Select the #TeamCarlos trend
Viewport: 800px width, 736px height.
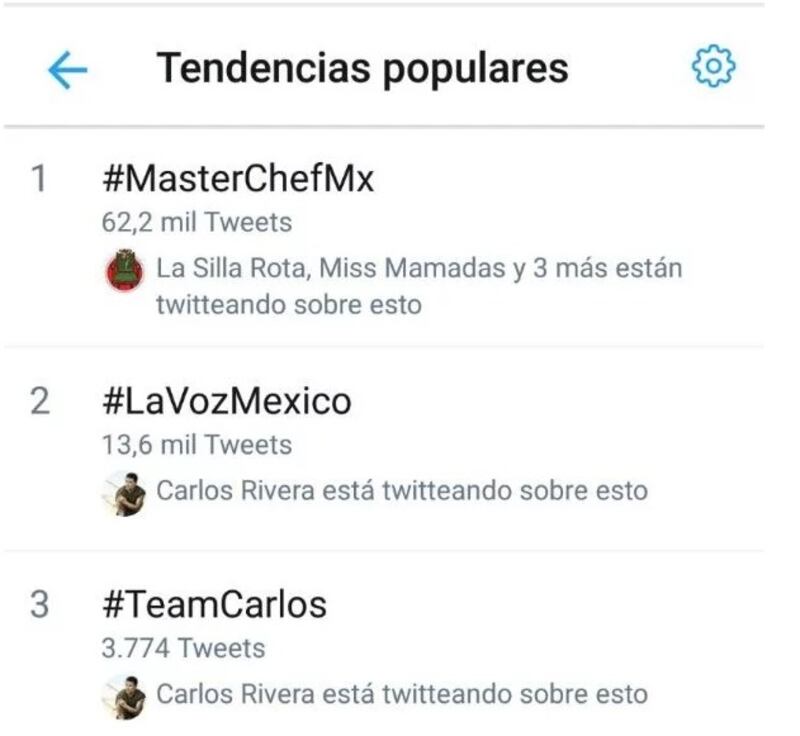214,605
